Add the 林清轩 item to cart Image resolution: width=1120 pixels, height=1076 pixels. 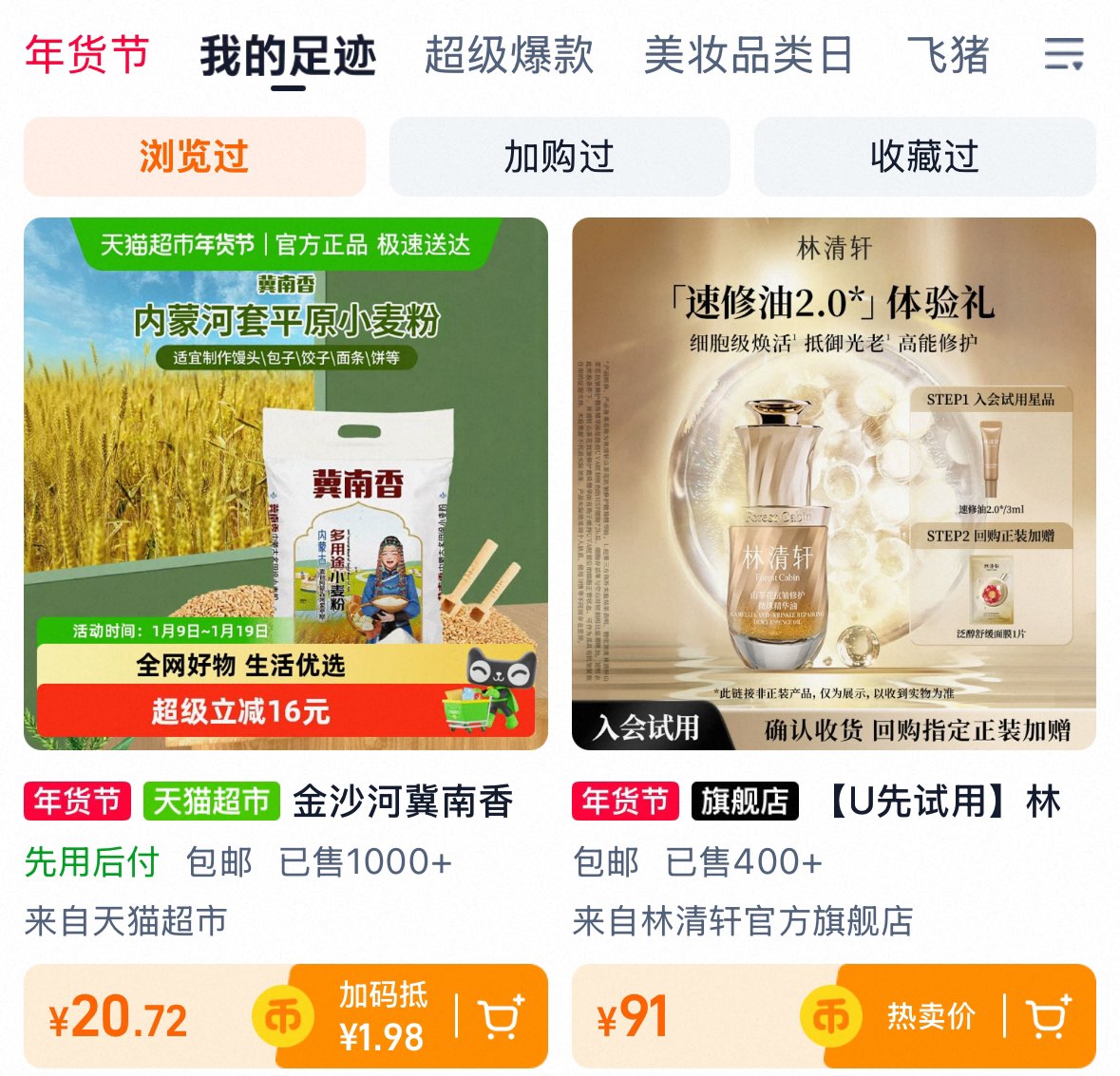pos(1049,1018)
